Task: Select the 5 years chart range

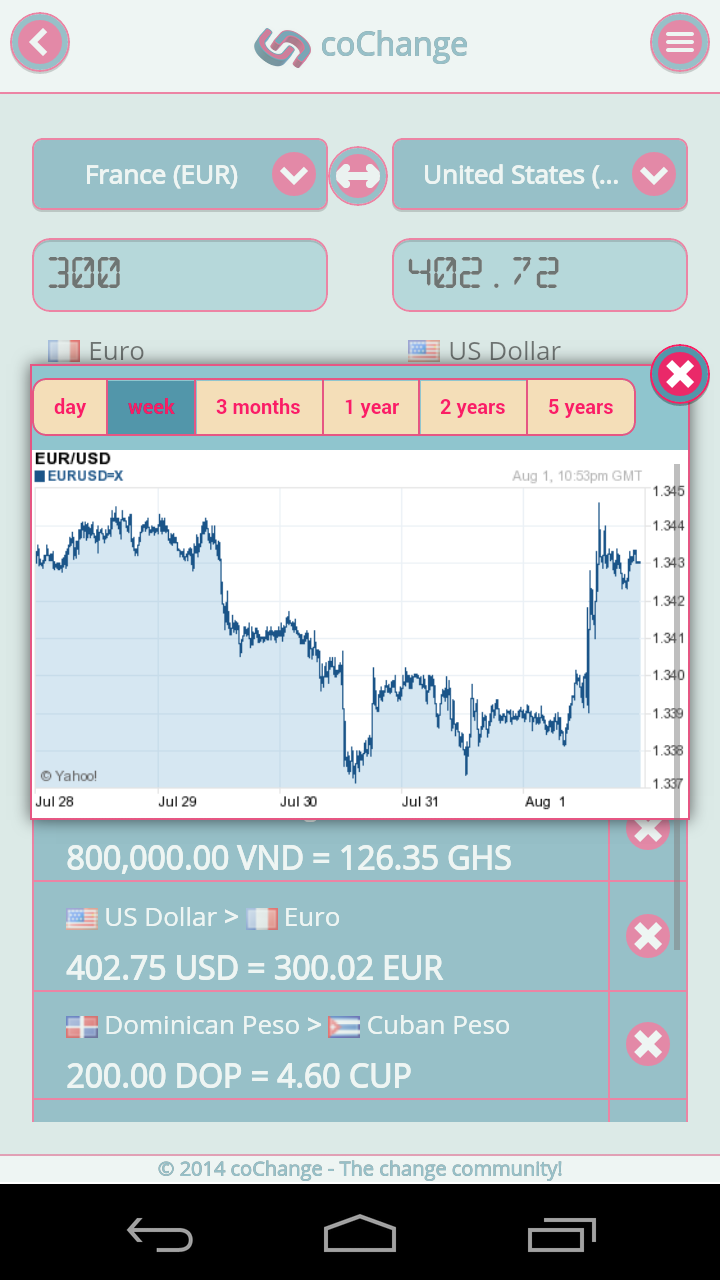Action: click(581, 407)
